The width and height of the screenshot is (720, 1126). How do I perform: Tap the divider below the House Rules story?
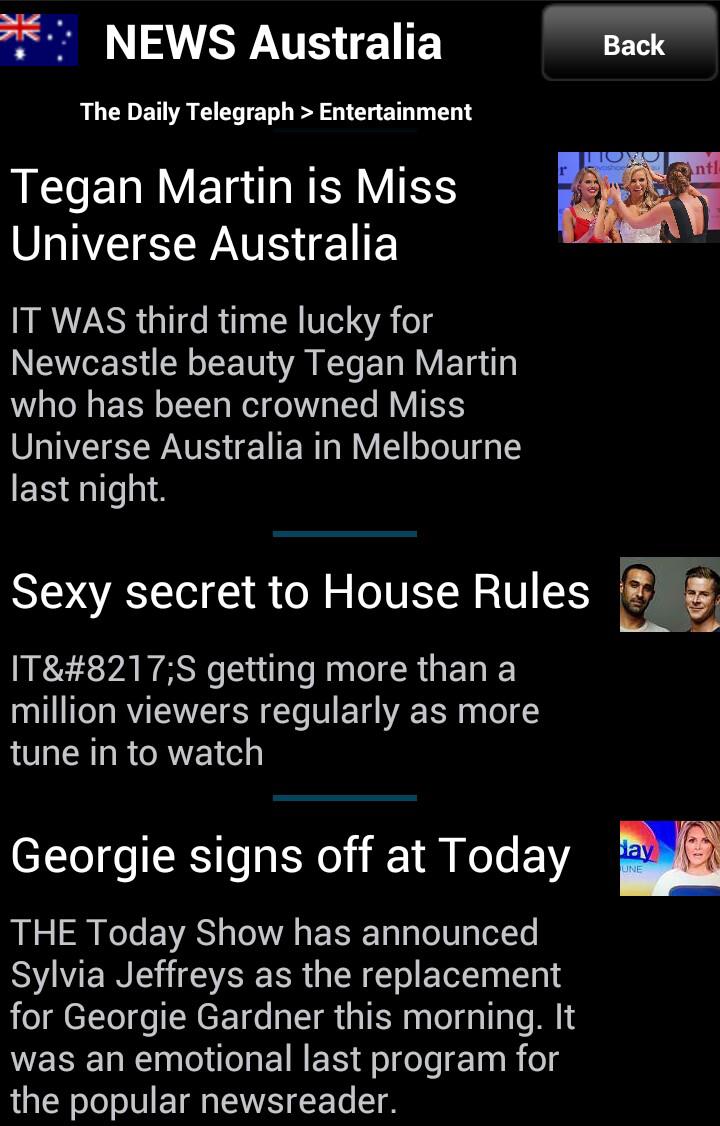click(x=344, y=797)
